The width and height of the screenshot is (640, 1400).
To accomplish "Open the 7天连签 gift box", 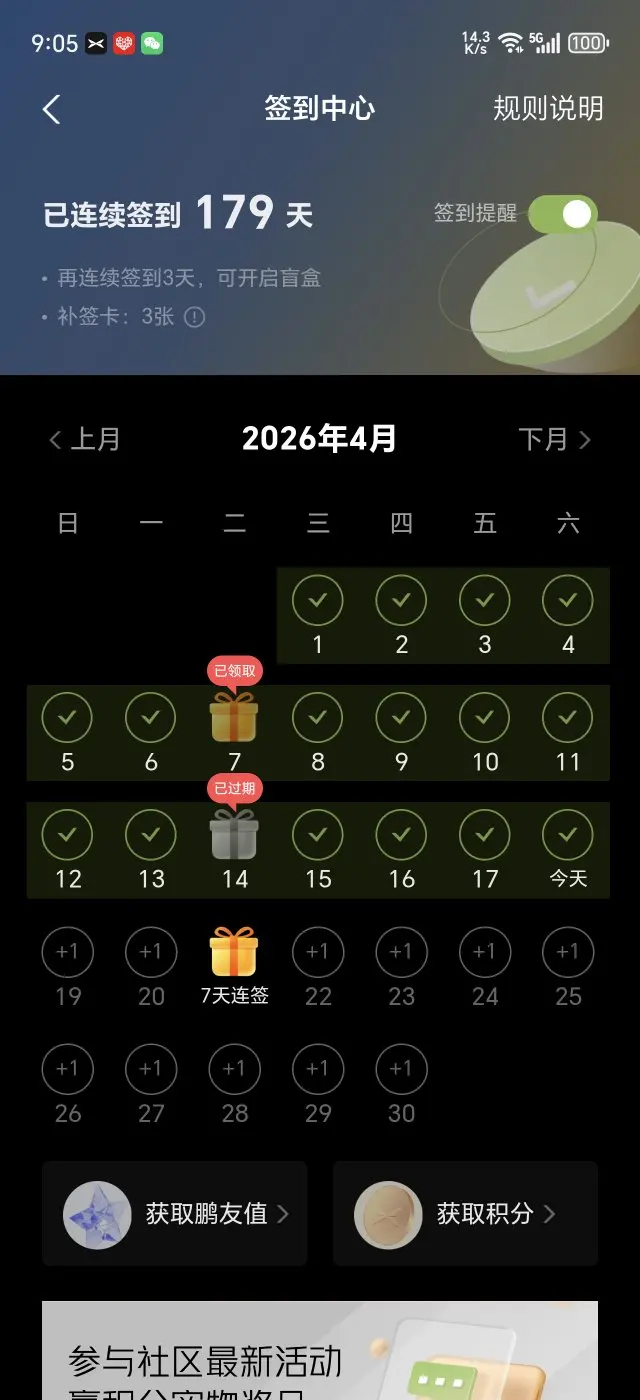I will (234, 953).
